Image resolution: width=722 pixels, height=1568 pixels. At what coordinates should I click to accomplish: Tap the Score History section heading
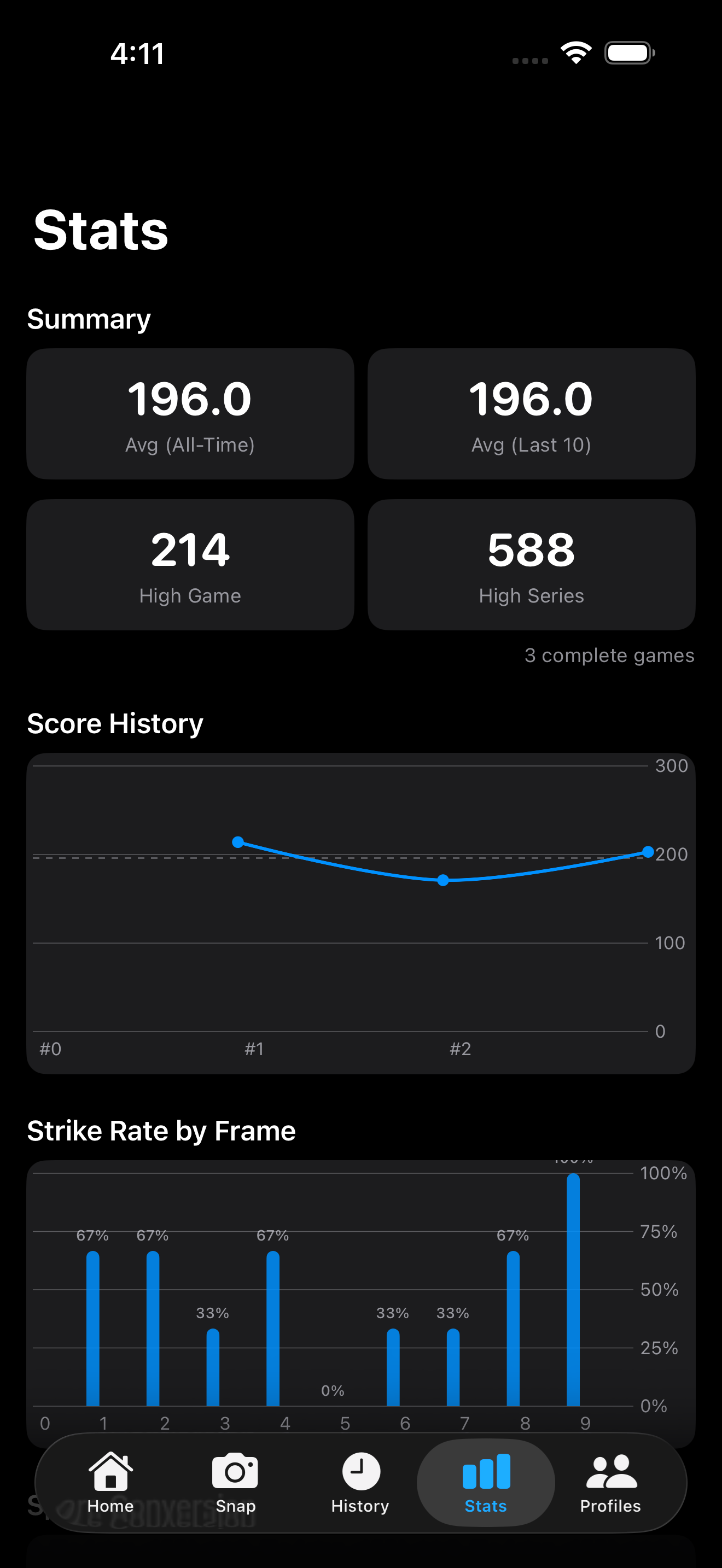115,723
